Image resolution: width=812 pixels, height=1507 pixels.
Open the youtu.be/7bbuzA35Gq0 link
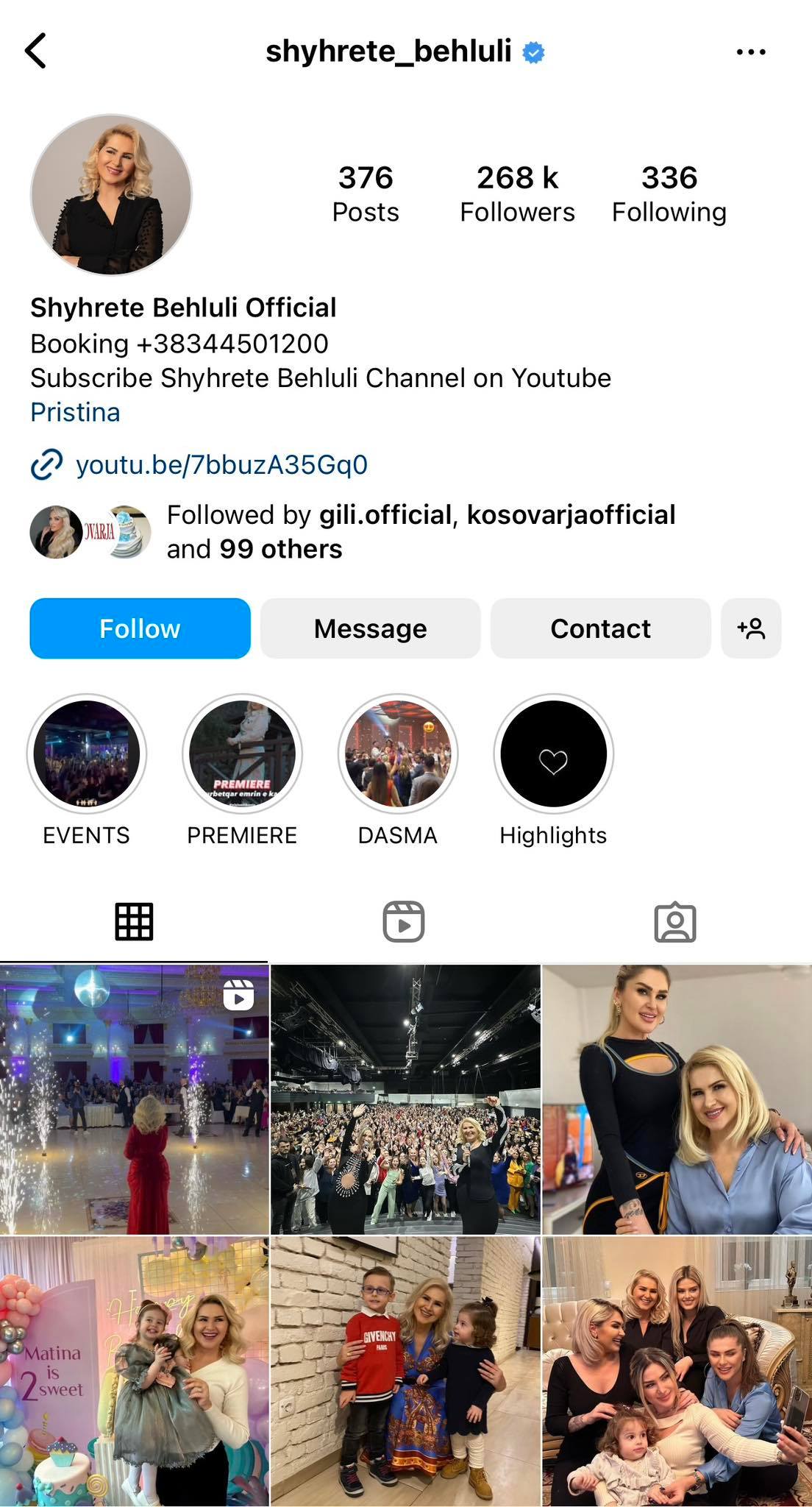coord(221,465)
